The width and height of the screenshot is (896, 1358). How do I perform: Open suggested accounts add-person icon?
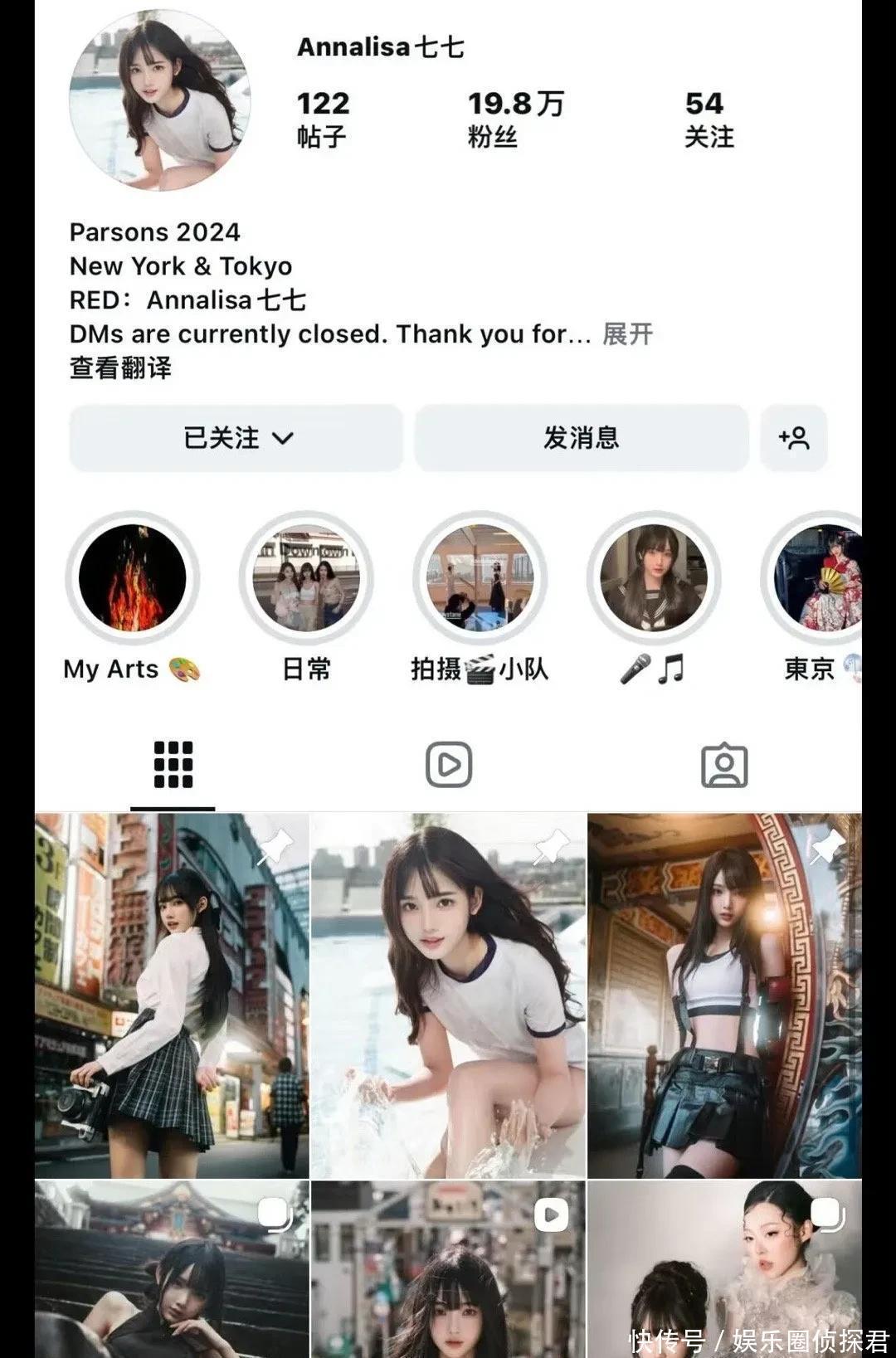[x=794, y=438]
